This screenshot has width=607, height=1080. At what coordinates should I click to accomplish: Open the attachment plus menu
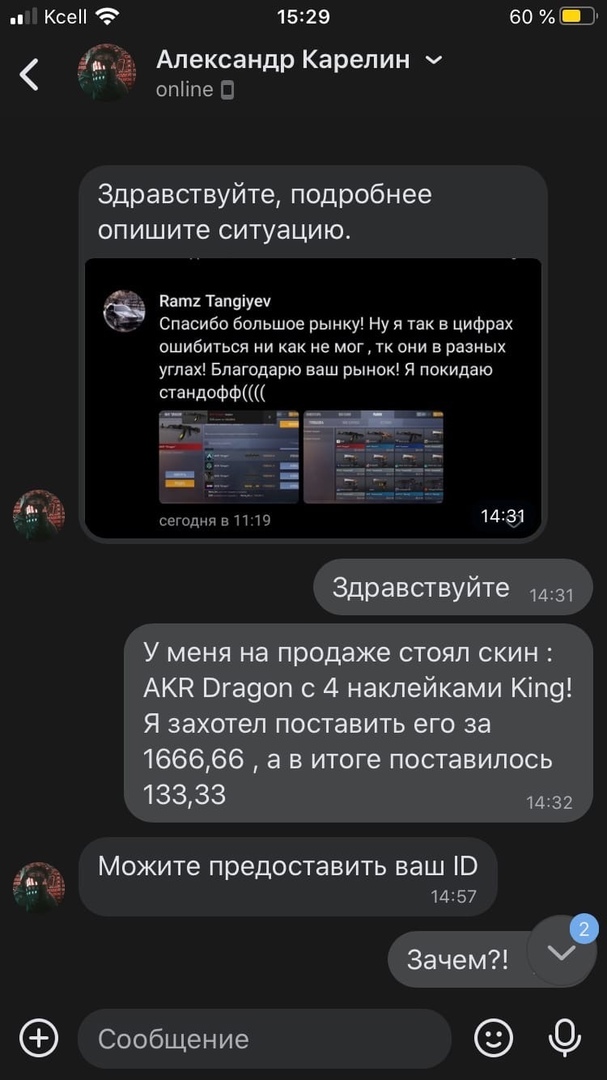pos(38,1038)
